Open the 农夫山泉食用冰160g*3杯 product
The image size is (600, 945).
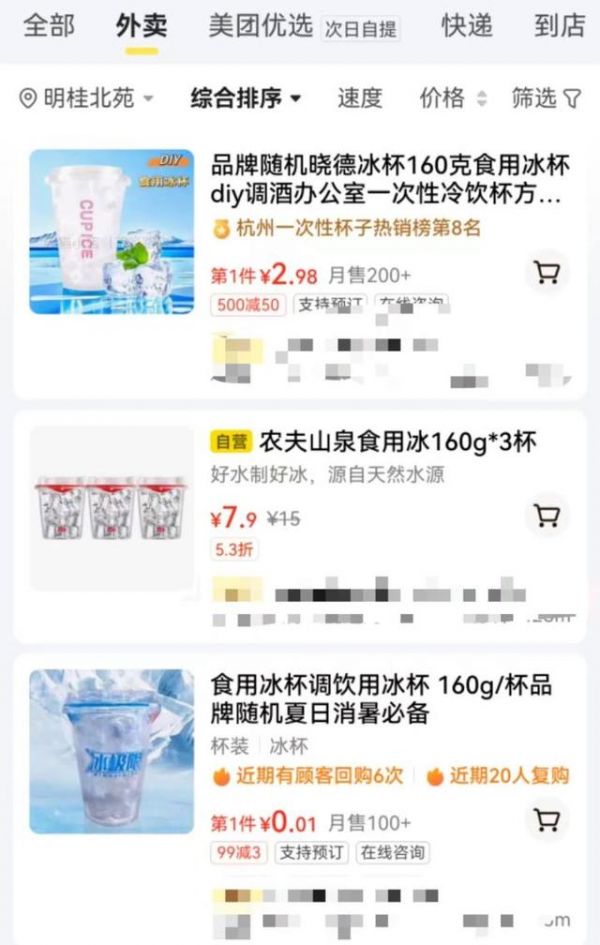coord(397,441)
